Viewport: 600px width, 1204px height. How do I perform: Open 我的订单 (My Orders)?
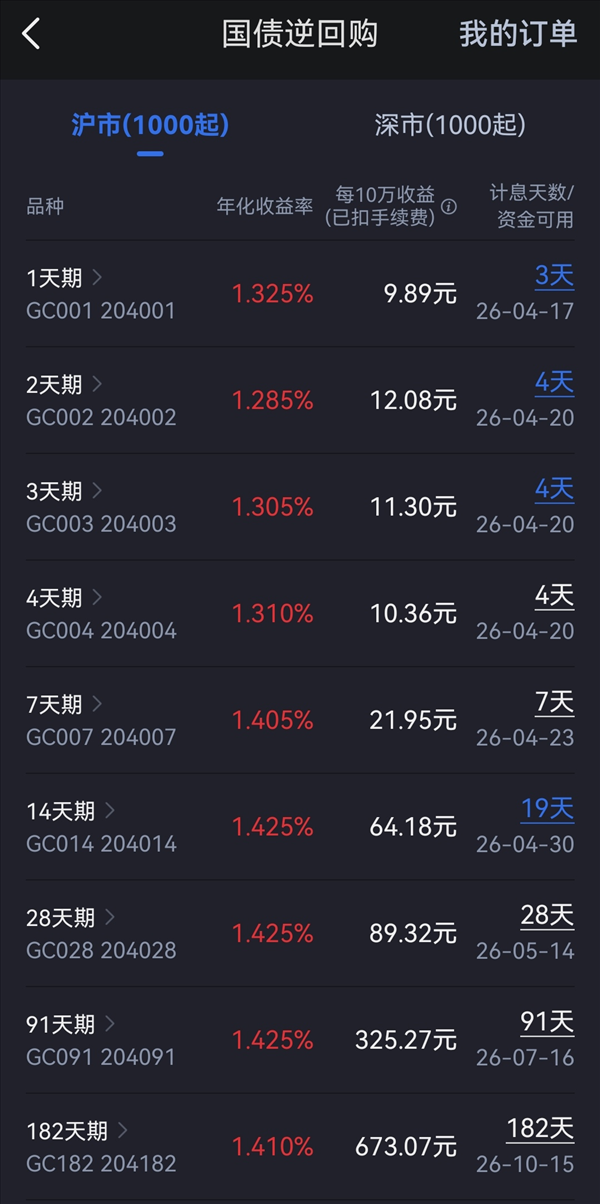click(x=517, y=34)
